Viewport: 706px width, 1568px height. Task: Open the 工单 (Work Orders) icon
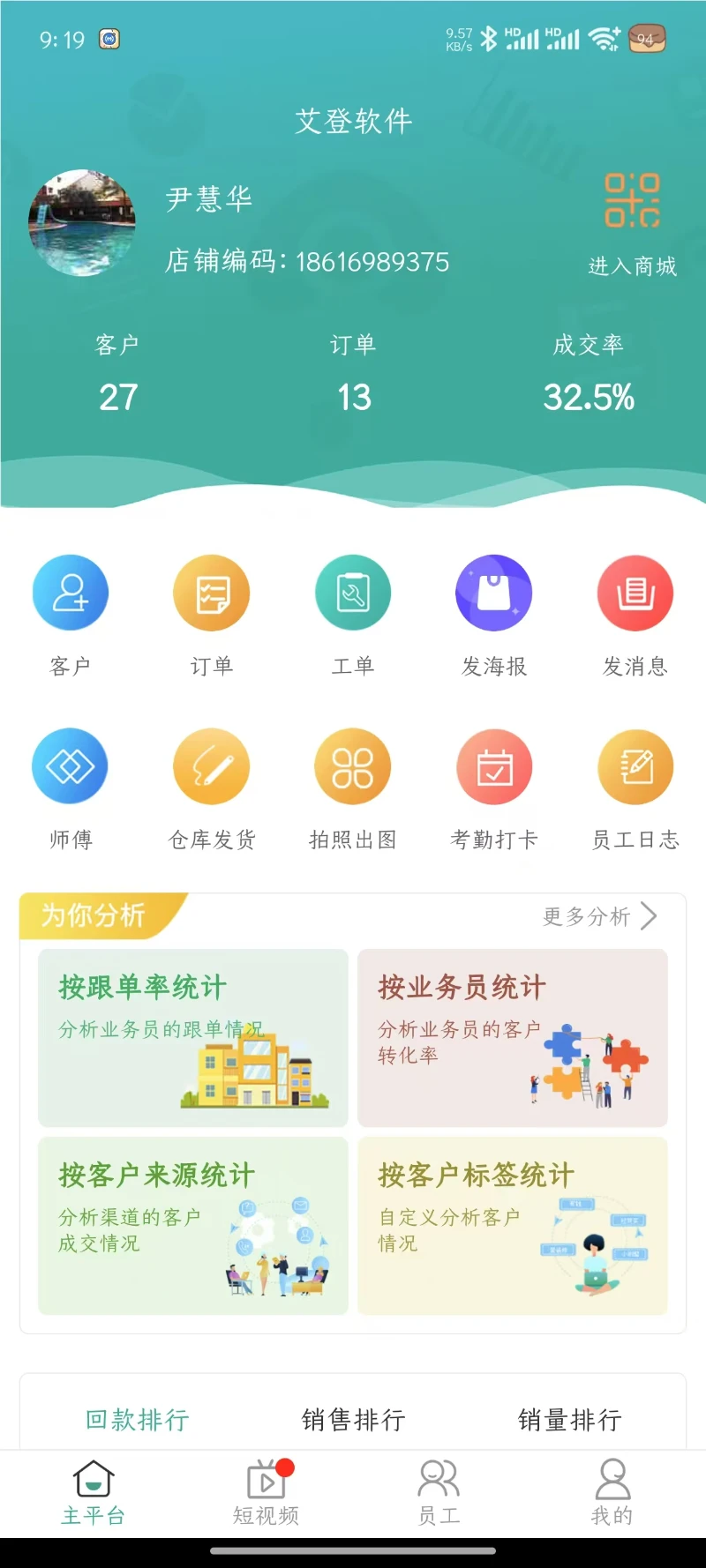coord(353,593)
